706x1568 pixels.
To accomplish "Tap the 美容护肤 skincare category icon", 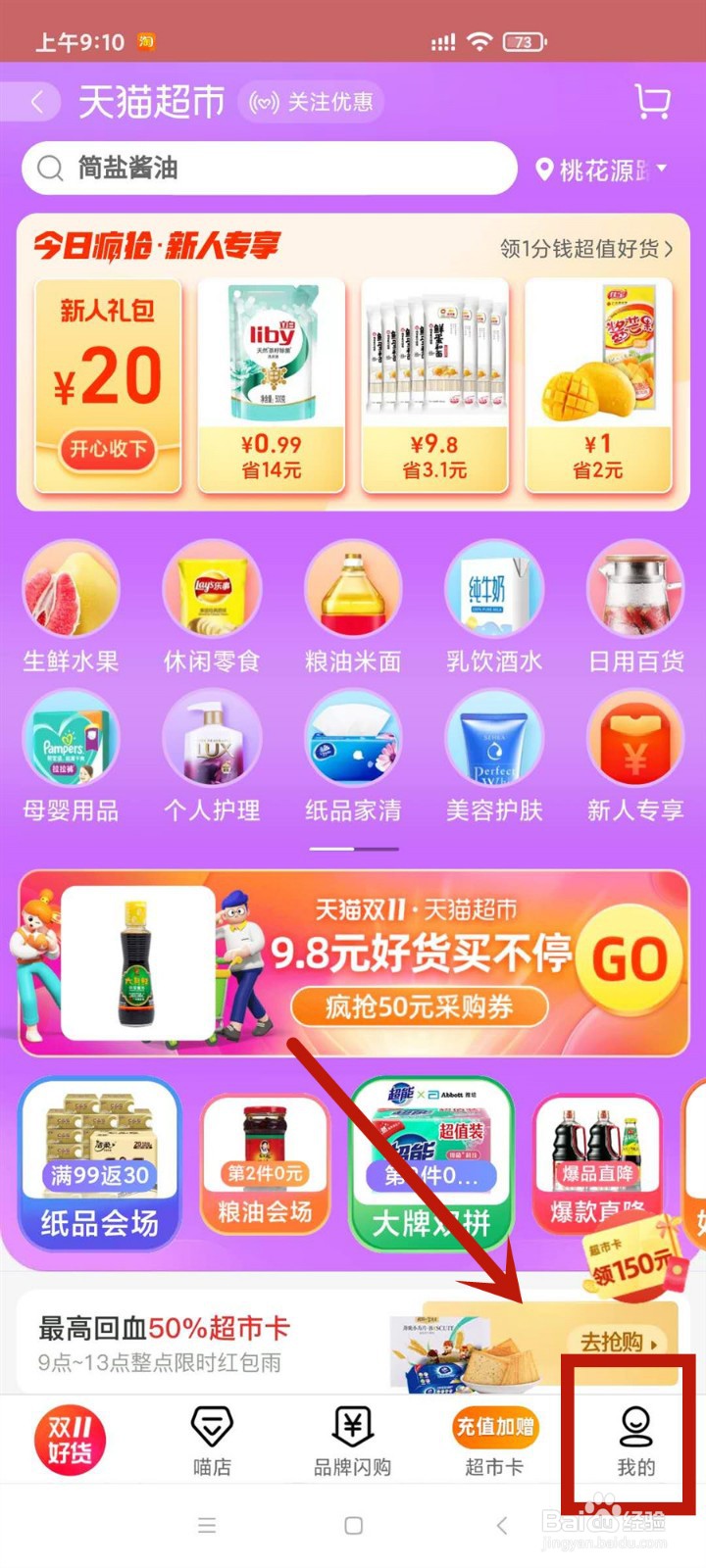I will coord(494,740).
